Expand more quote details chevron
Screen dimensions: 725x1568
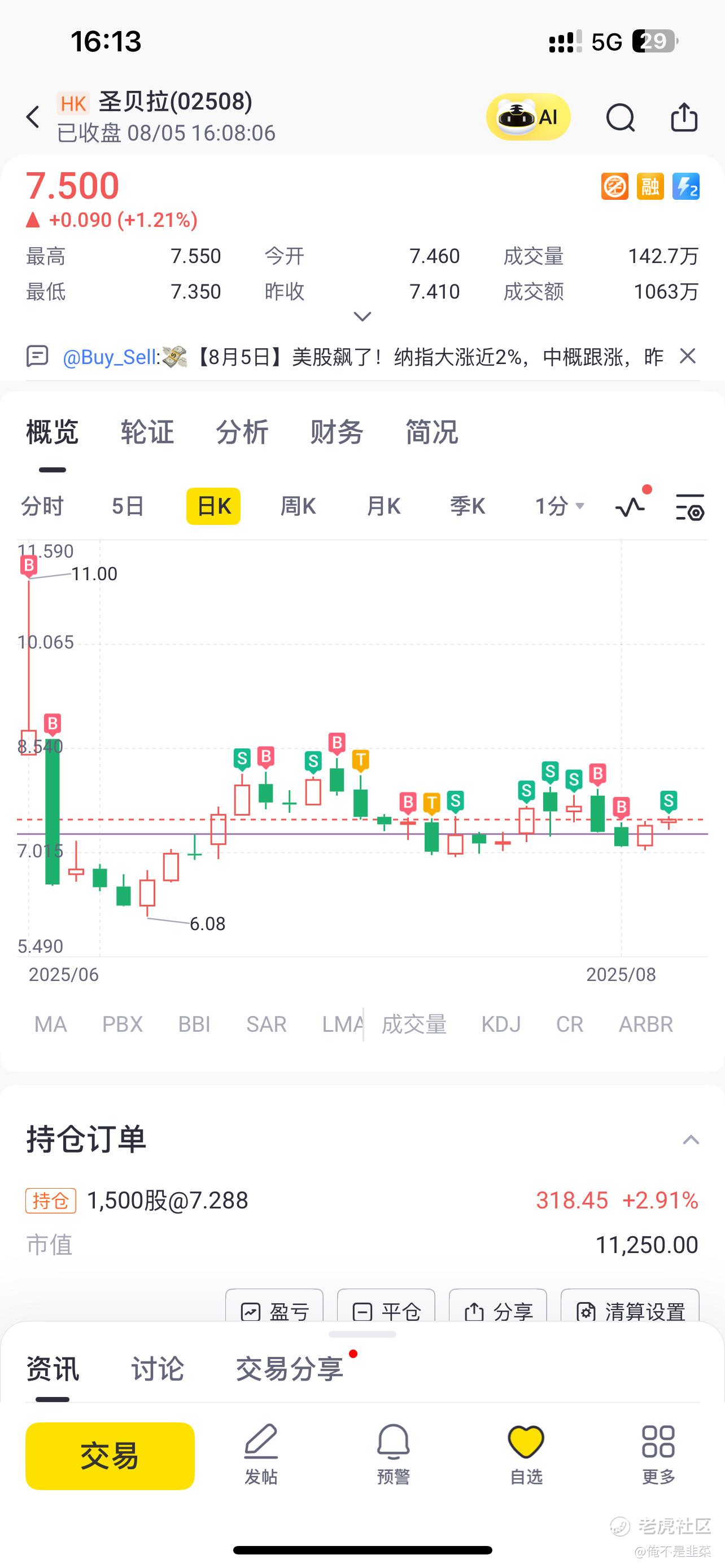click(x=362, y=317)
